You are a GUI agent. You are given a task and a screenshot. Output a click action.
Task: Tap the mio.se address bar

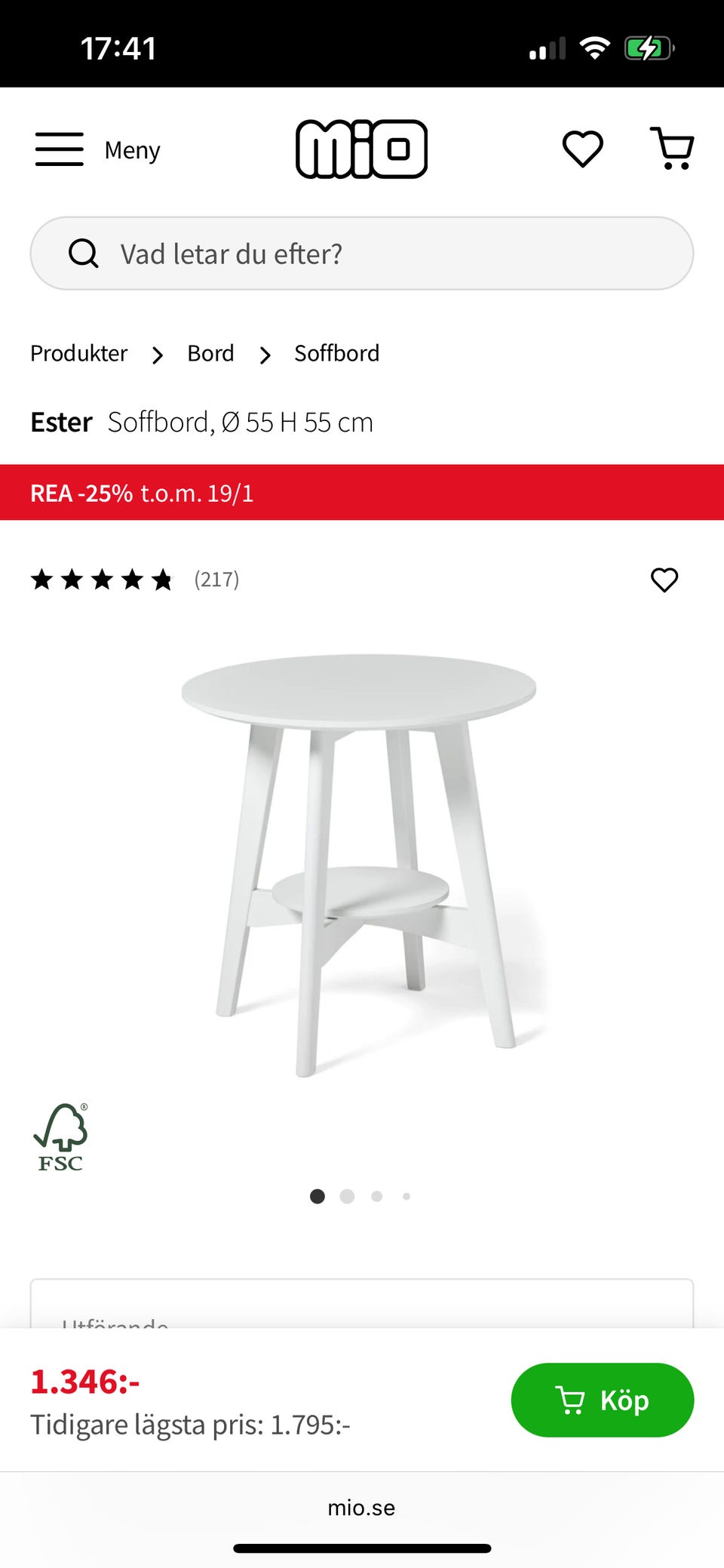[361, 1508]
